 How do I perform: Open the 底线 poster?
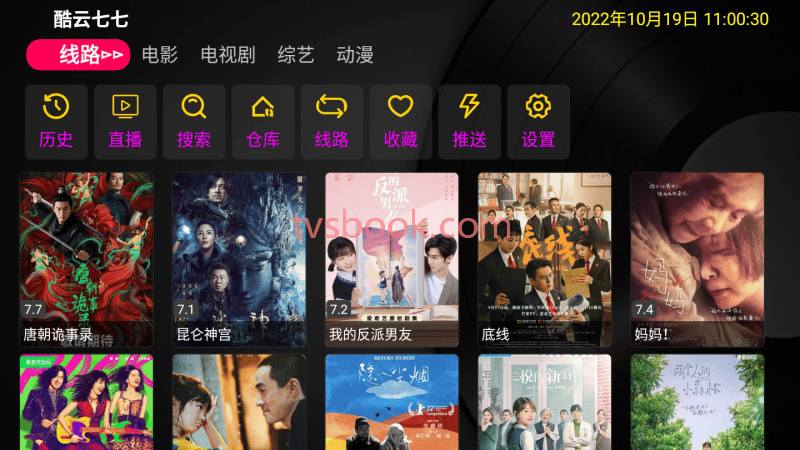click(x=544, y=258)
